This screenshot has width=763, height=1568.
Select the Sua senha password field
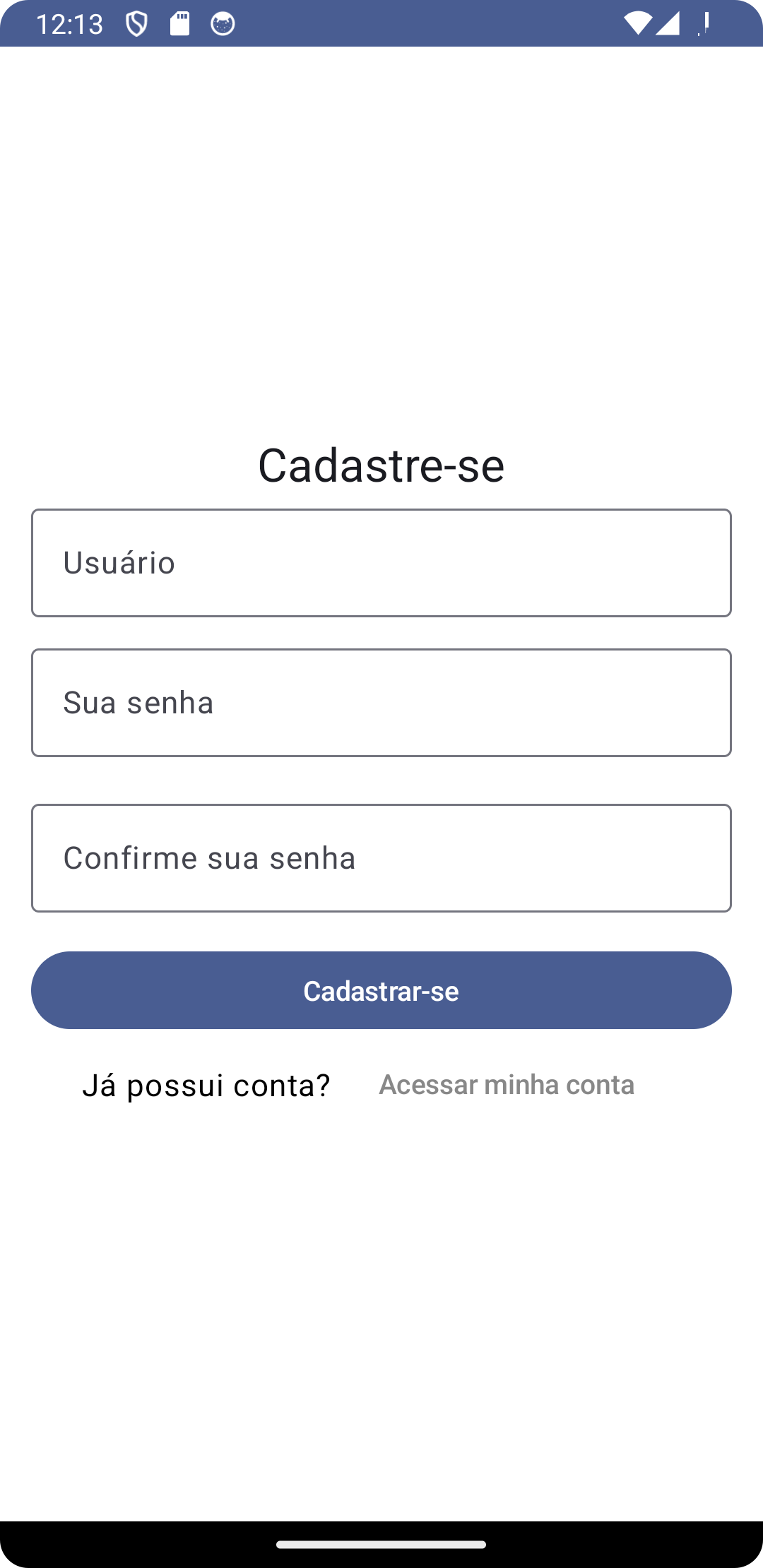pos(381,703)
